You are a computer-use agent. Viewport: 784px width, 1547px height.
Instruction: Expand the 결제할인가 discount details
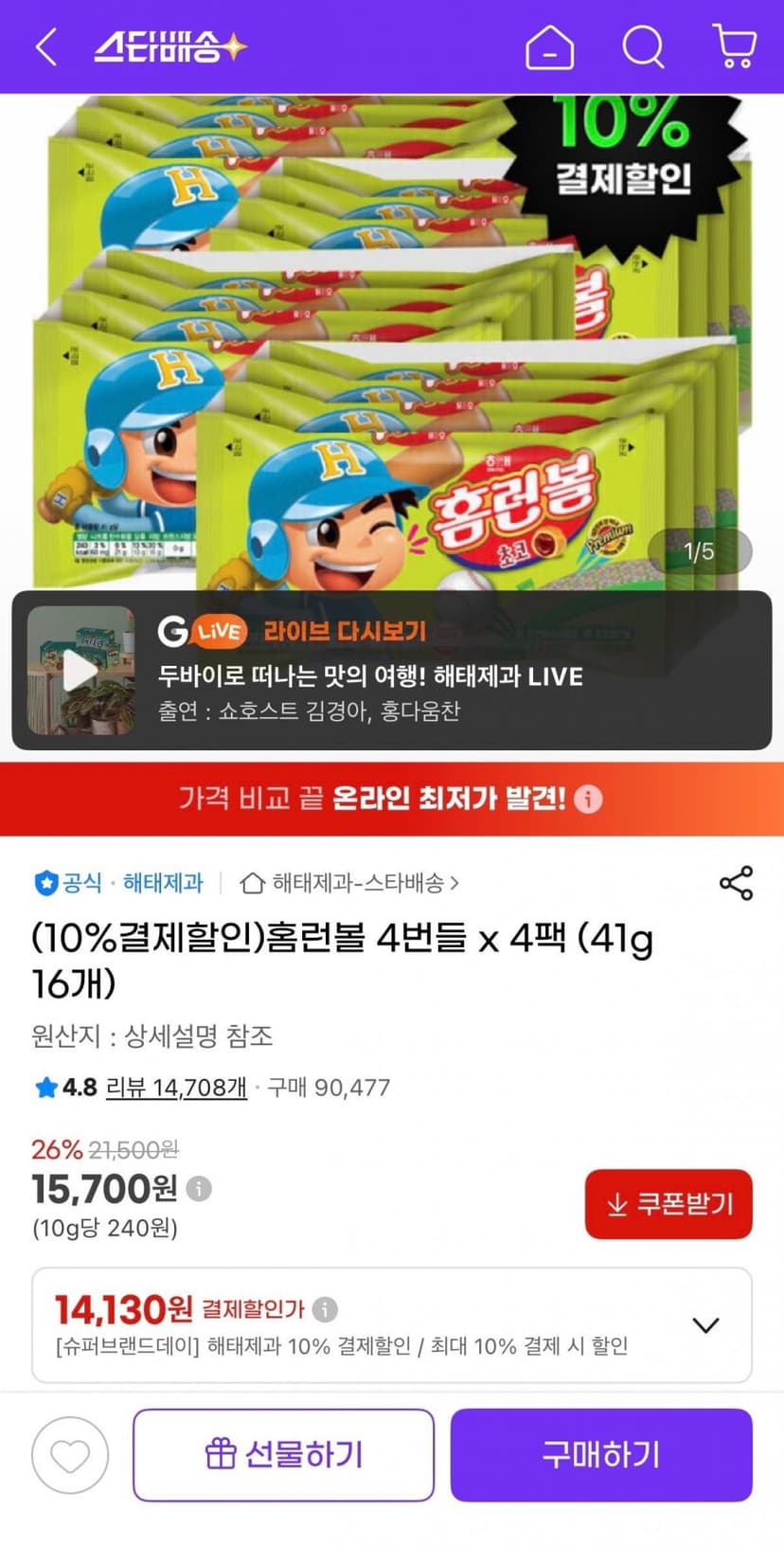[x=705, y=1324]
